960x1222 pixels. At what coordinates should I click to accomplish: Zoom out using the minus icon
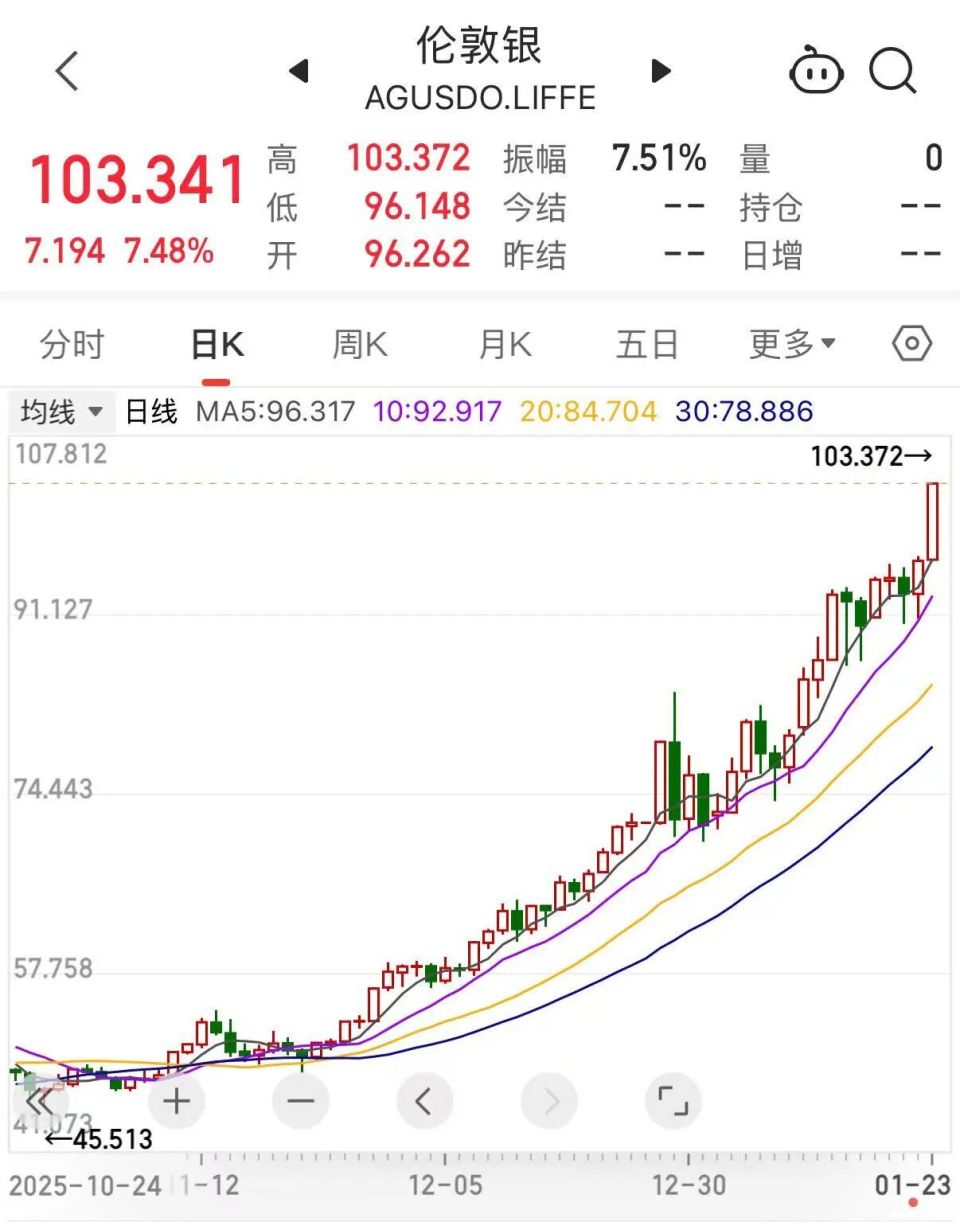[300, 1100]
